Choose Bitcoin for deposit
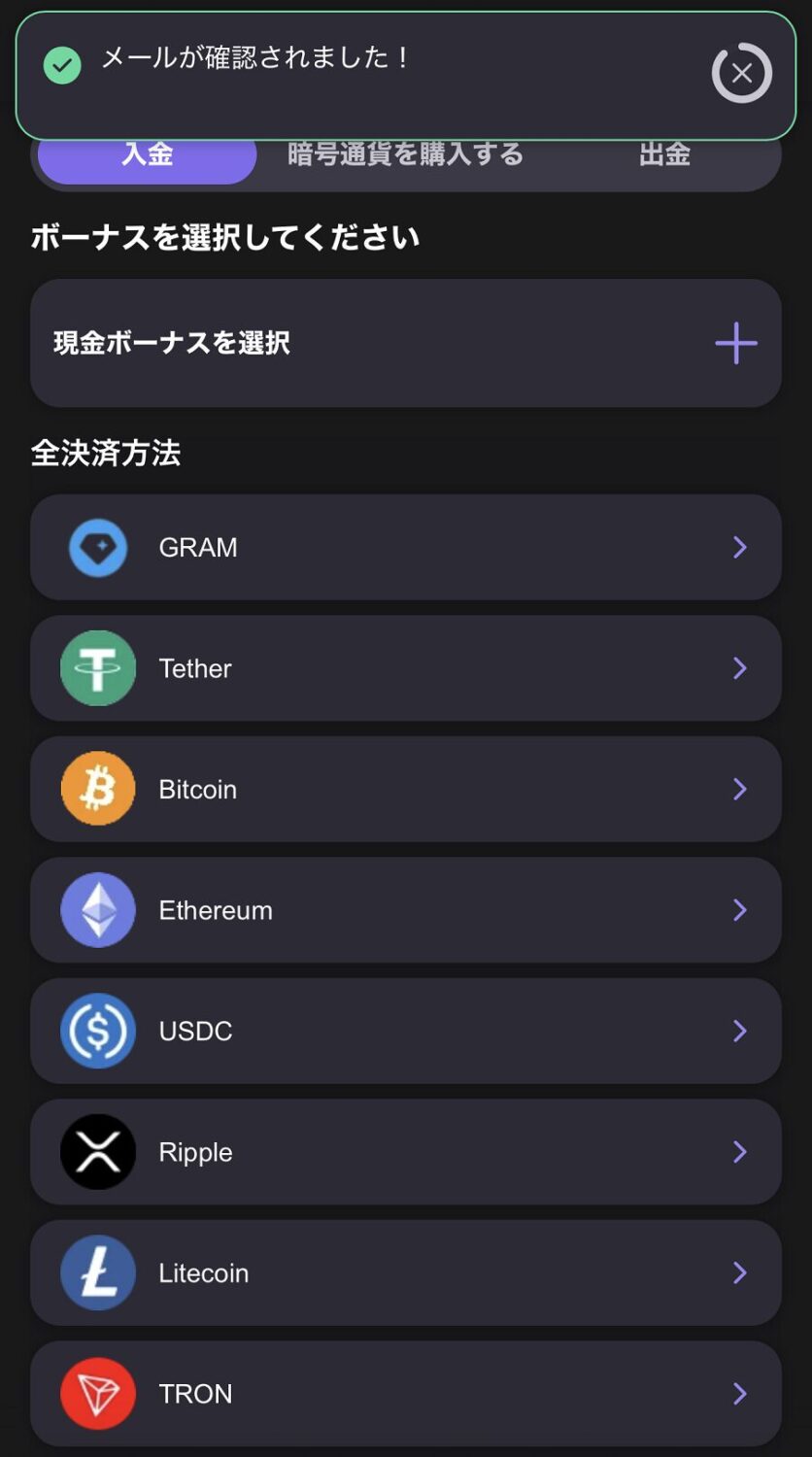Viewport: 812px width, 1457px height. (406, 789)
